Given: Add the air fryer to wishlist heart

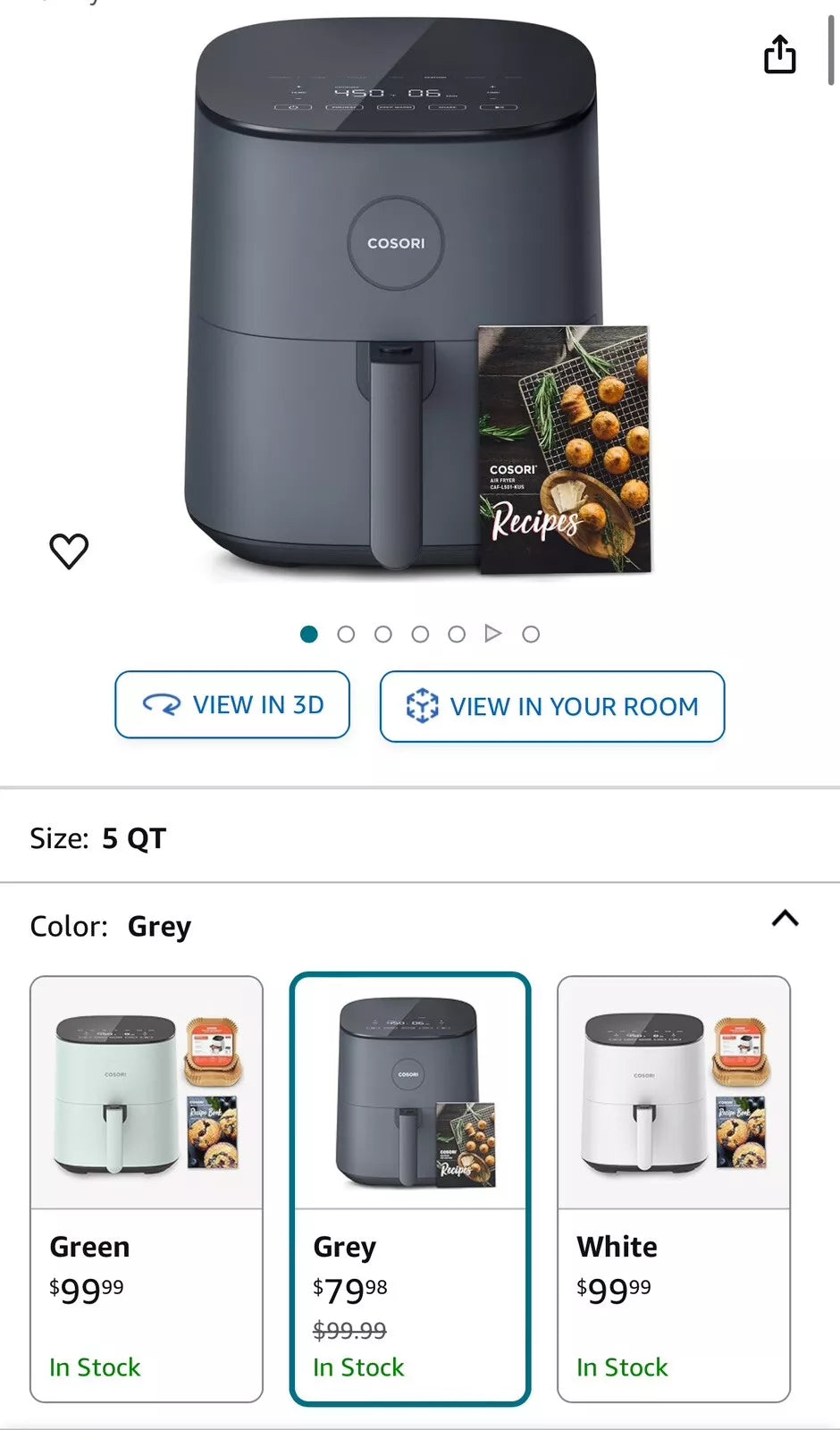Looking at the screenshot, I should (x=69, y=551).
